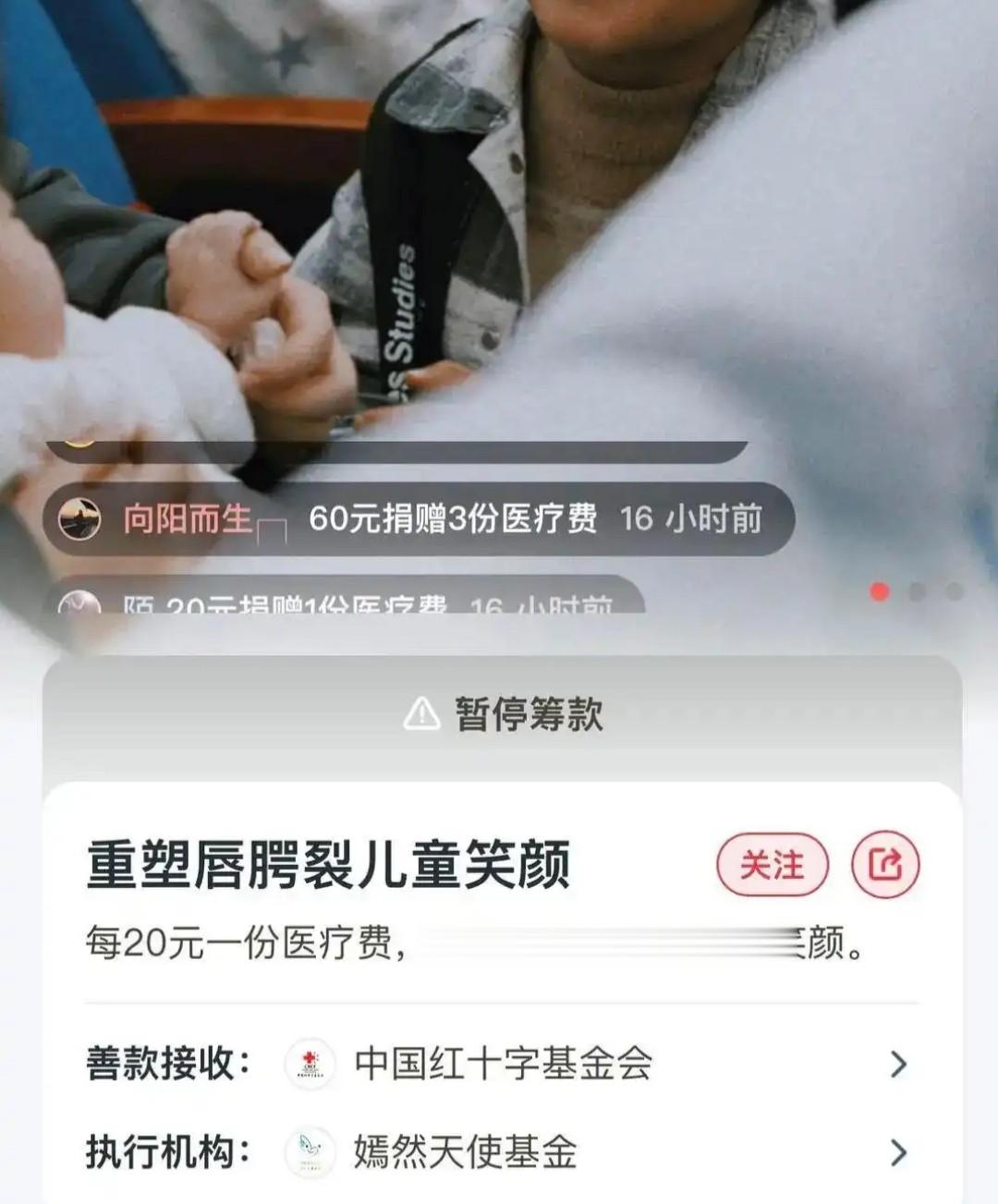Click the warning triangle in 暂停筹款 banner
The width and height of the screenshot is (998, 1204).
pyautogui.click(x=421, y=713)
